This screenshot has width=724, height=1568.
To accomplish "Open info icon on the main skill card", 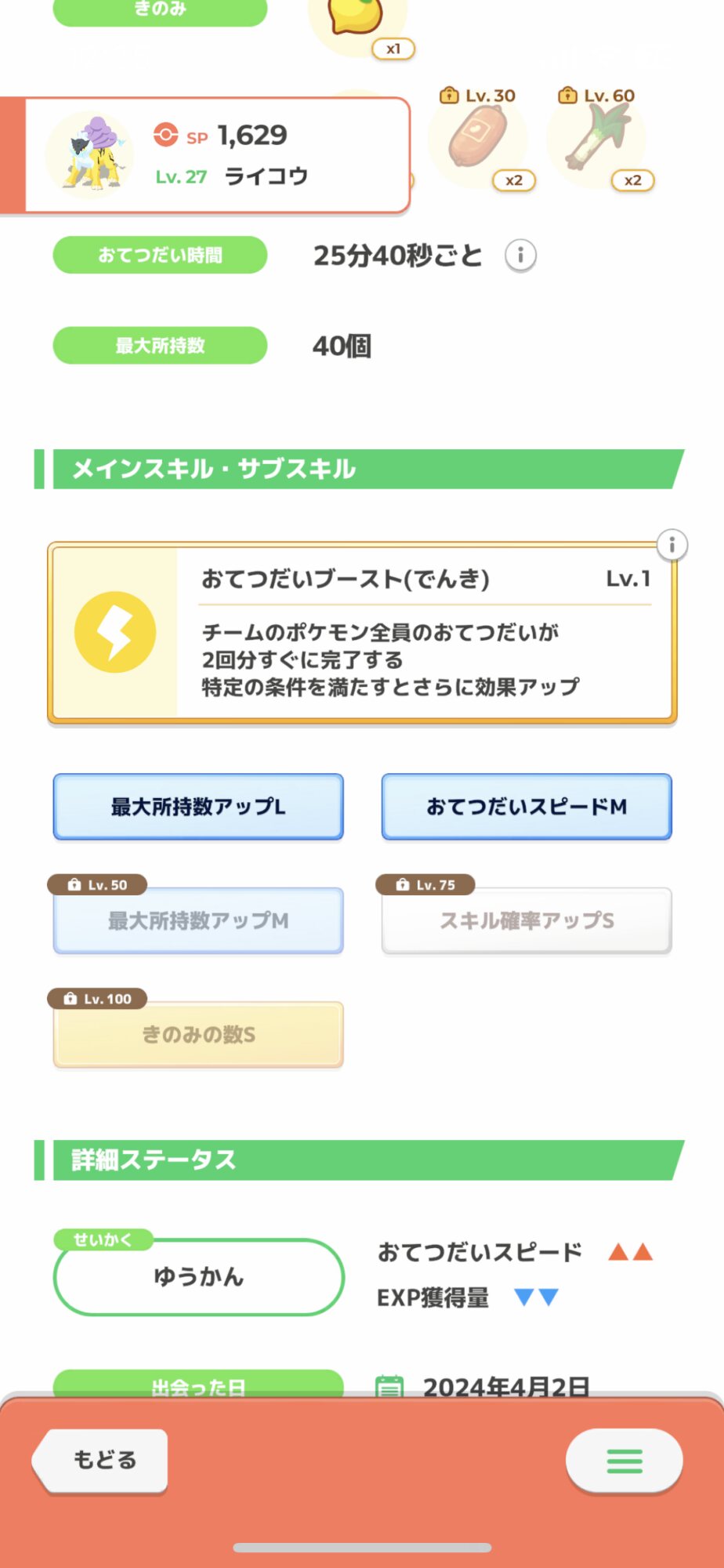I will [672, 545].
